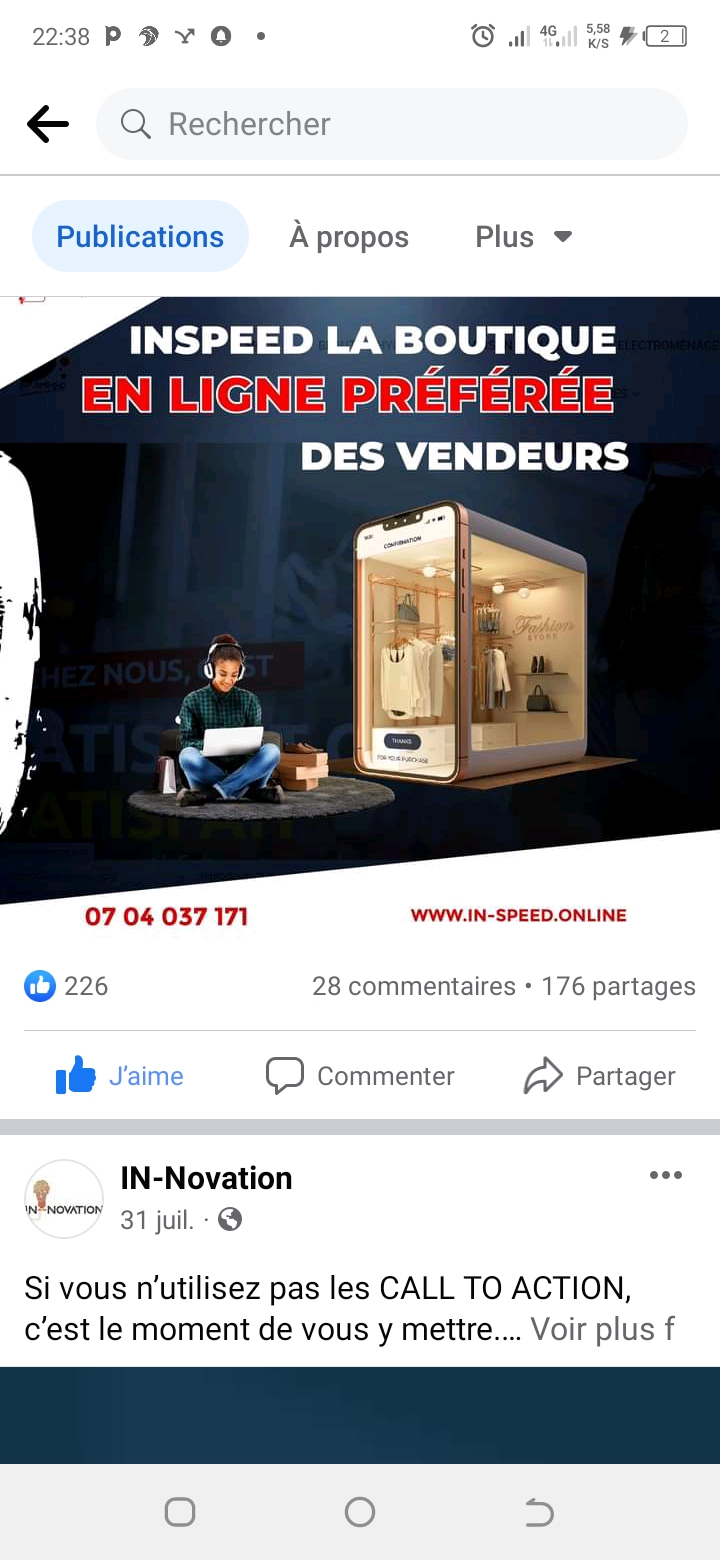Like the INSPEED post with J'aime
The height and width of the screenshot is (1560, 720).
(x=120, y=1076)
